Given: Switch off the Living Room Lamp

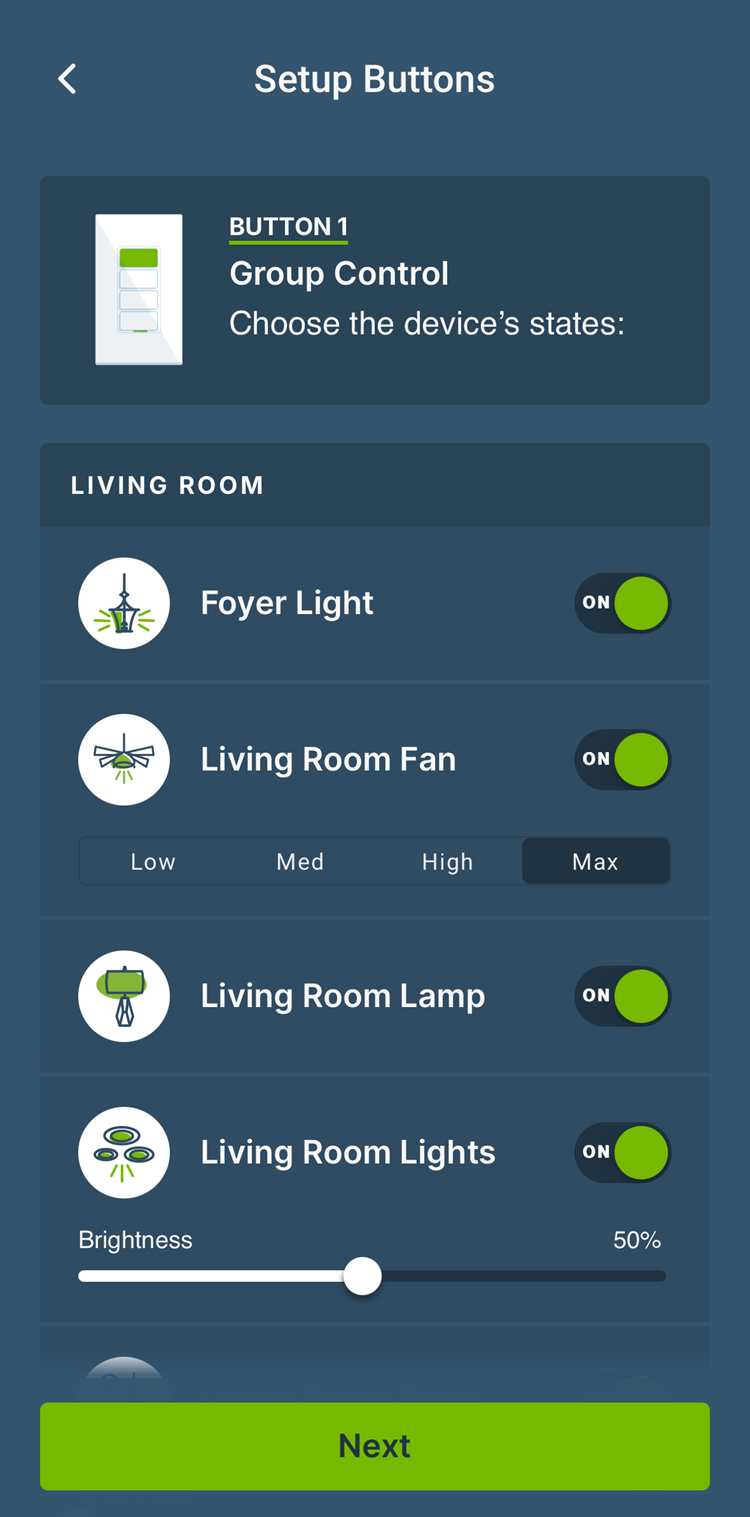Looking at the screenshot, I should point(622,996).
